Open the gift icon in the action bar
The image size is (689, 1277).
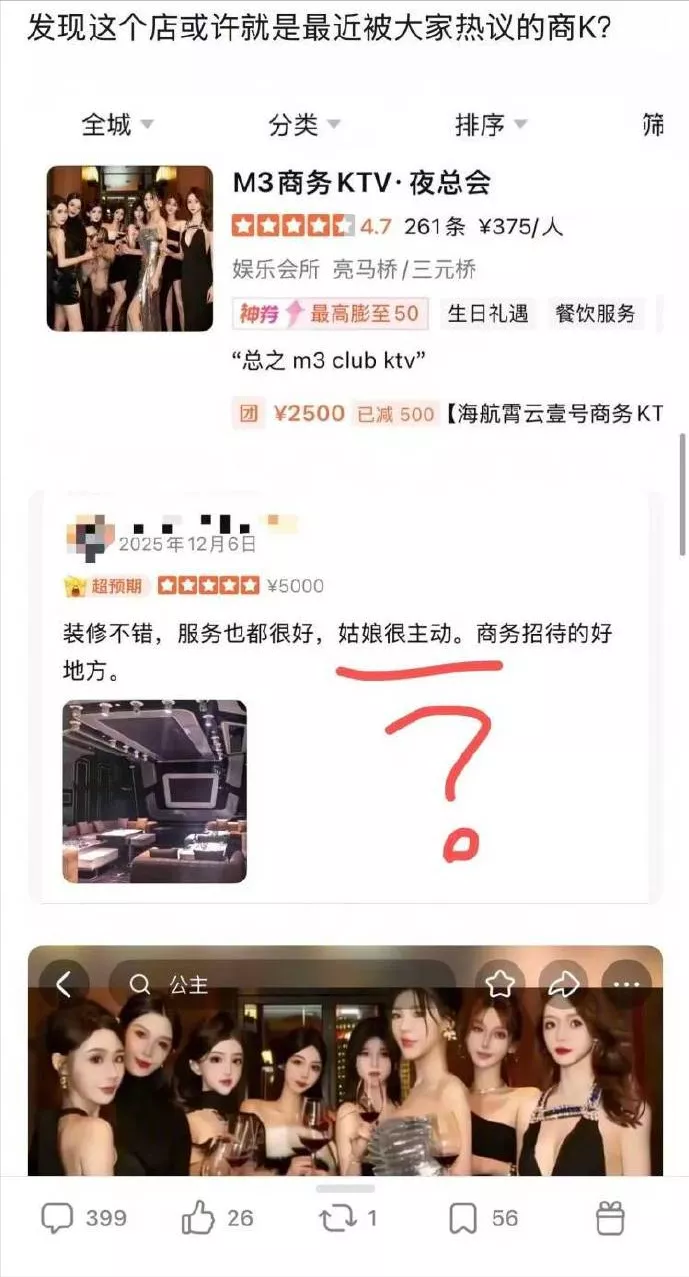pos(609,1217)
